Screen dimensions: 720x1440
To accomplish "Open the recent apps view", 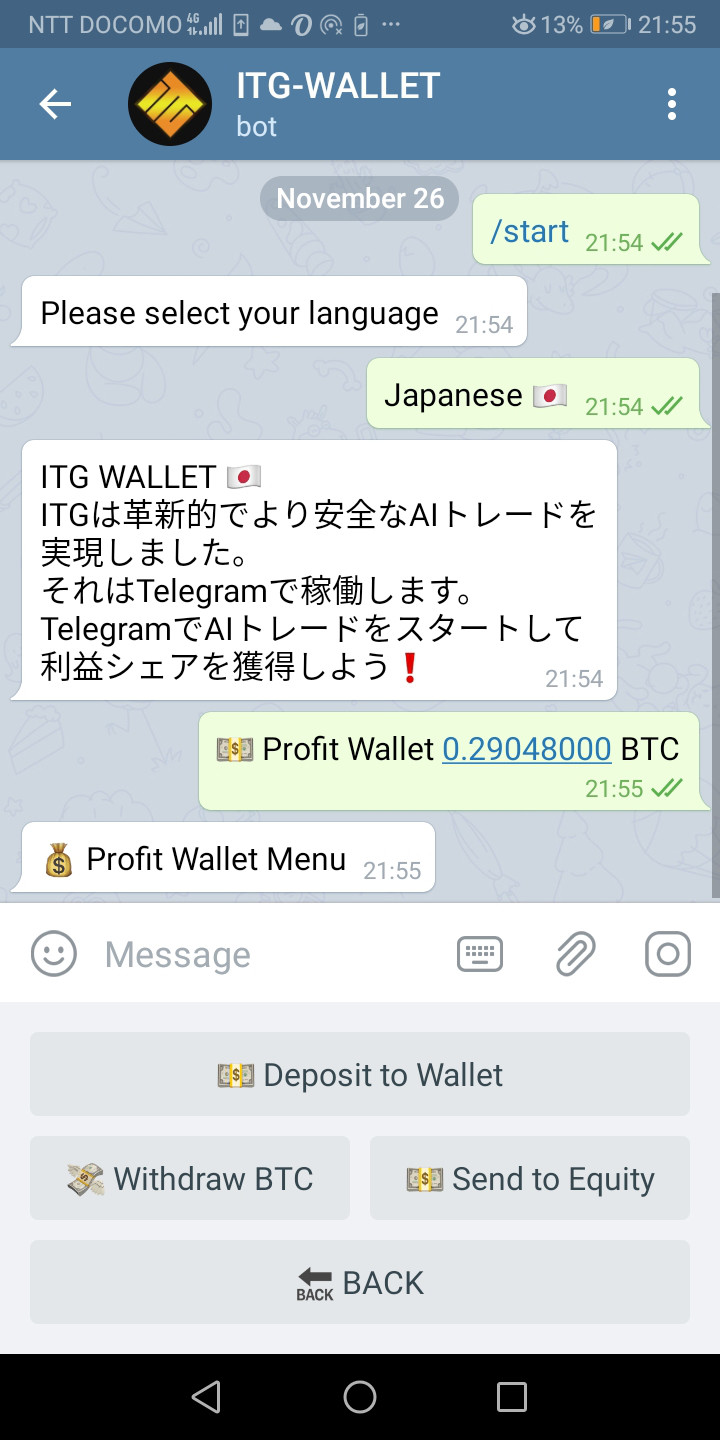I will 512,1397.
